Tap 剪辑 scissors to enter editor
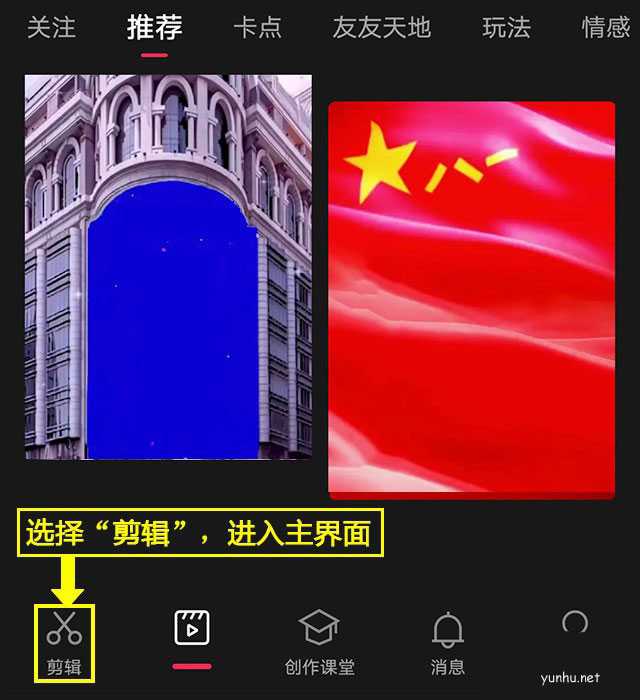The width and height of the screenshot is (640, 700). [x=64, y=641]
